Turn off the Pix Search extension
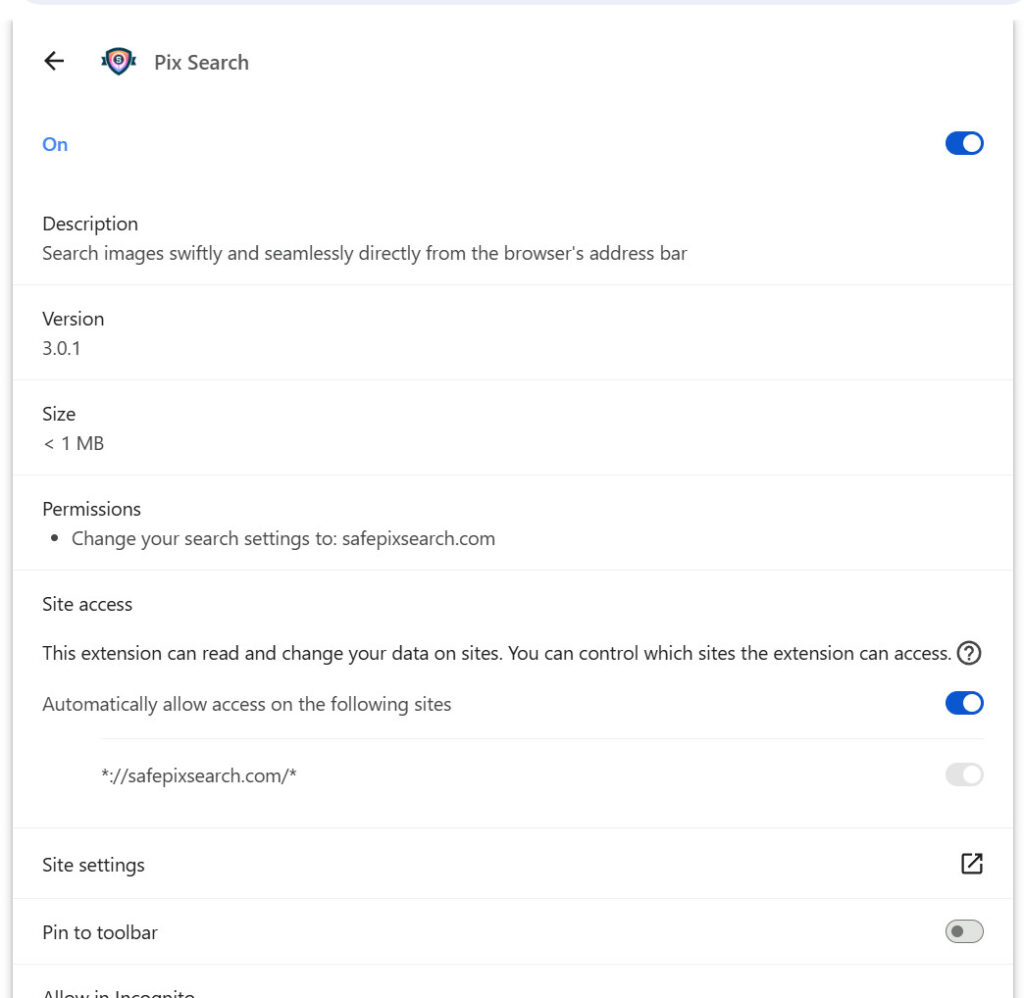 click(x=964, y=144)
